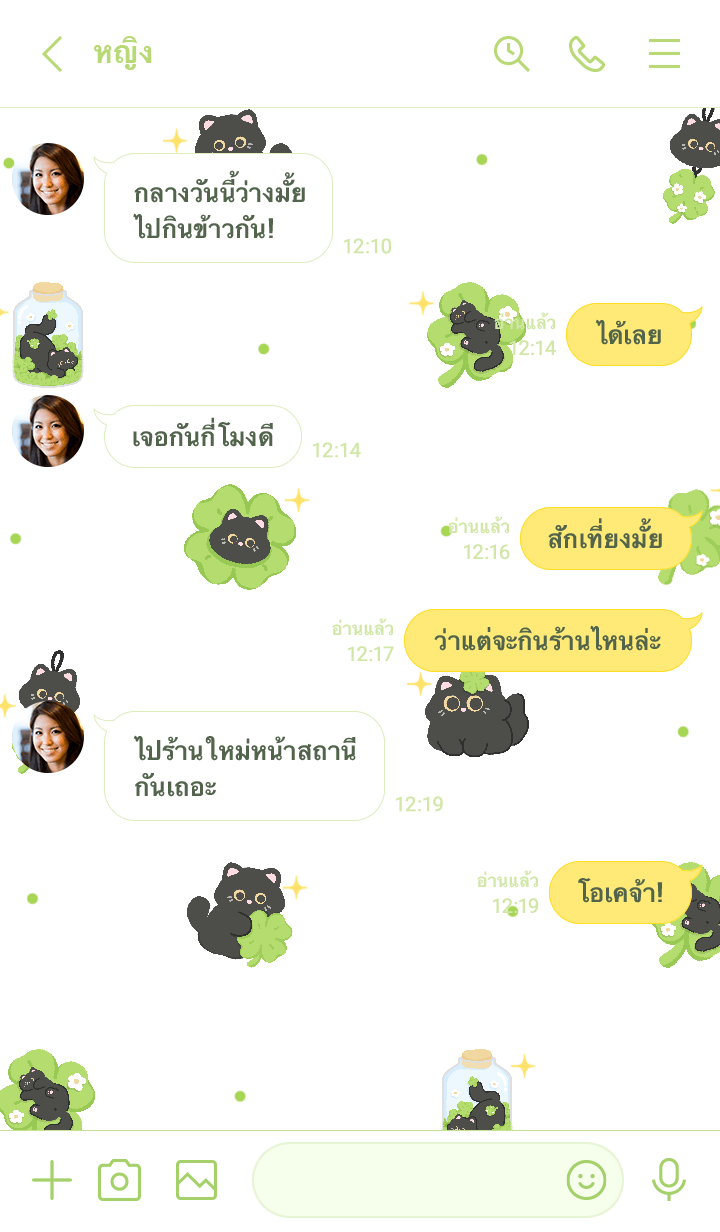720x1232 pixels.
Task: Open the emoji and sticker picker
Action: tap(586, 1181)
